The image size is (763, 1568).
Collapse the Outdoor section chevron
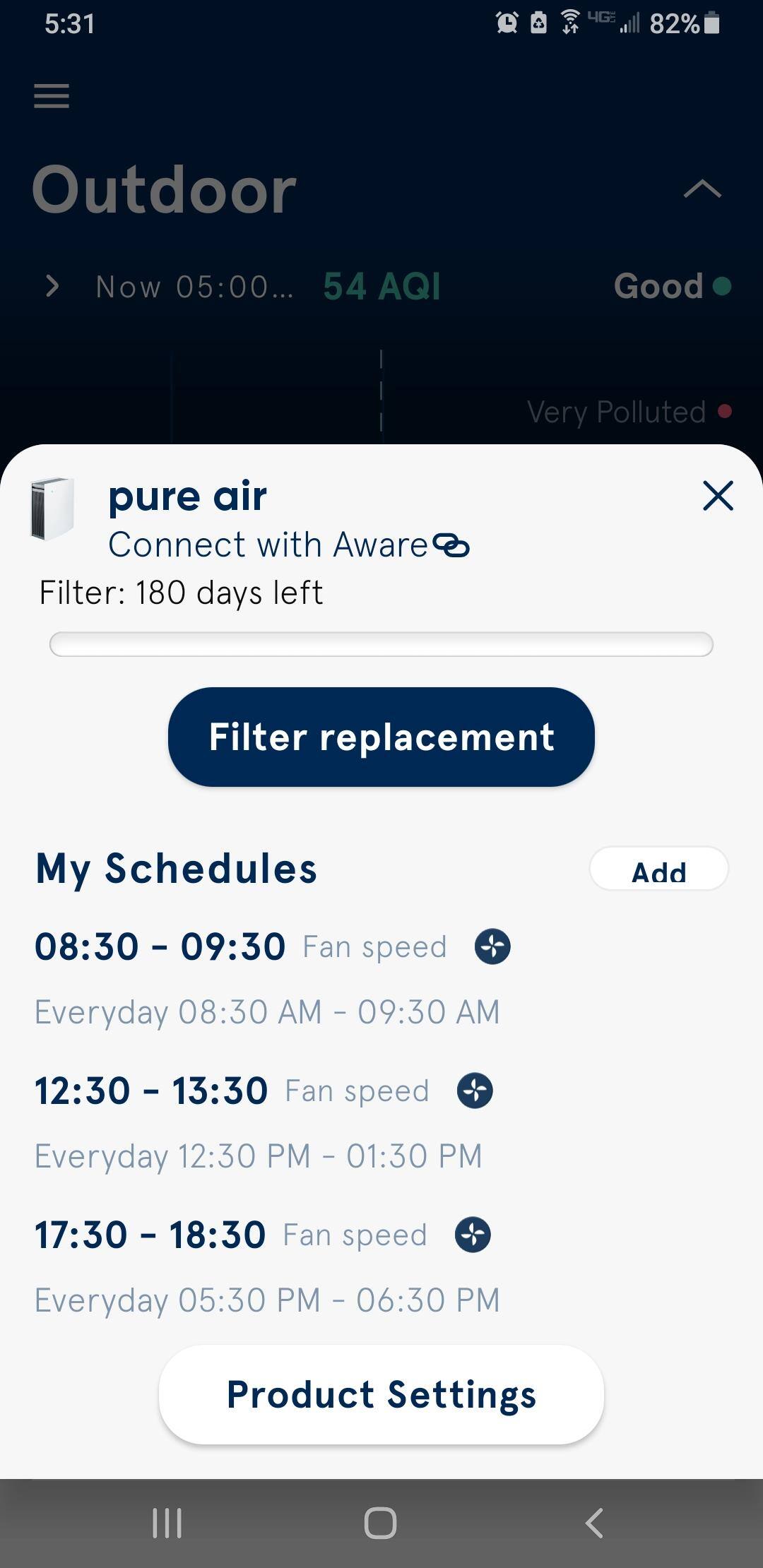tap(702, 189)
